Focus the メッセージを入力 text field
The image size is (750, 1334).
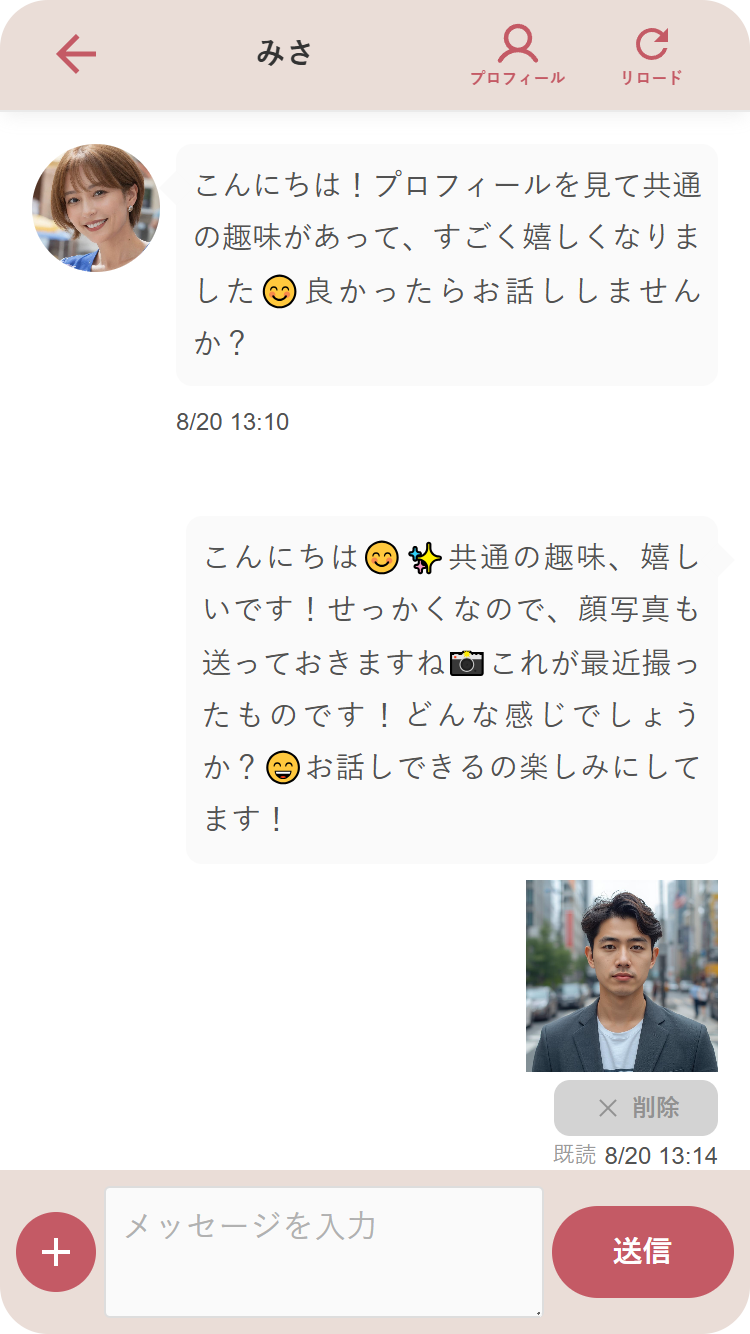pos(323,1251)
